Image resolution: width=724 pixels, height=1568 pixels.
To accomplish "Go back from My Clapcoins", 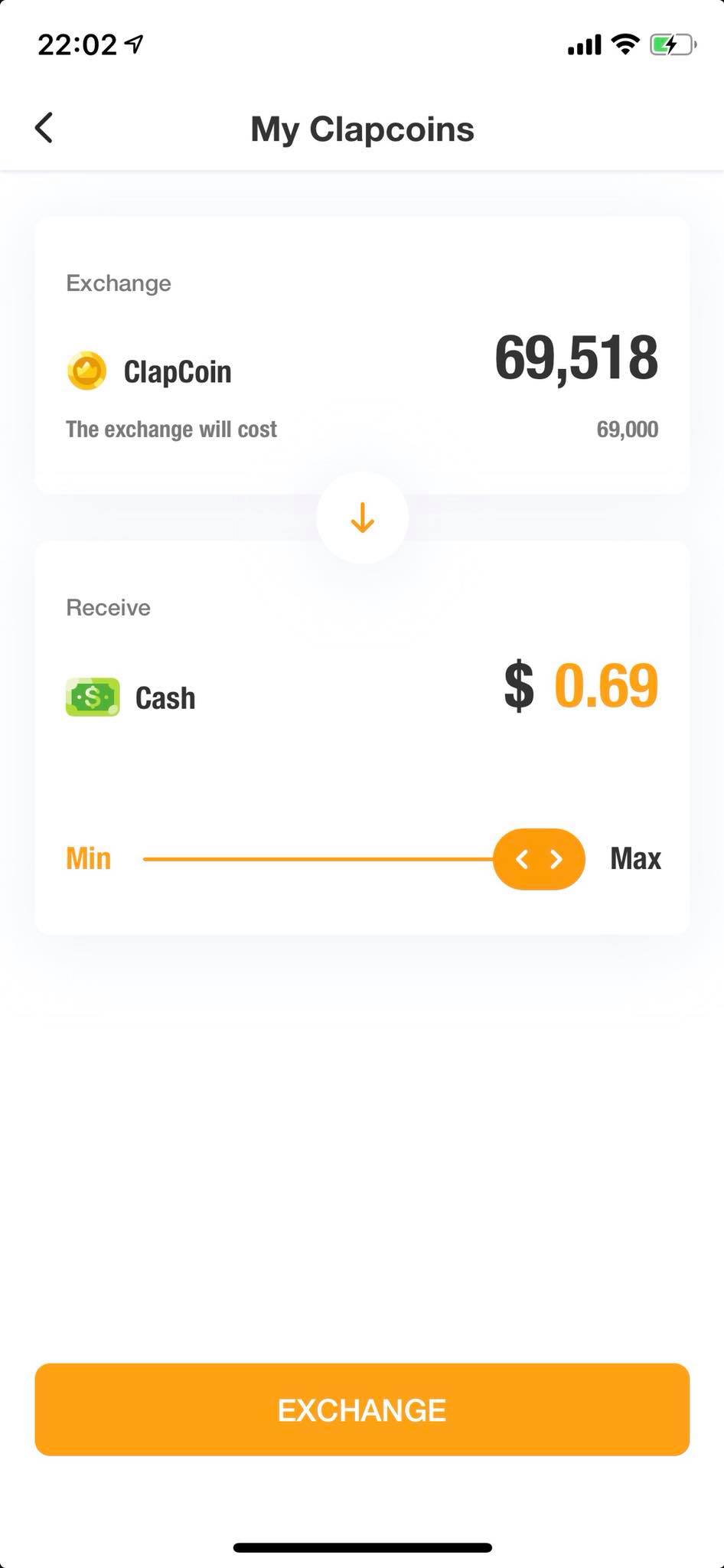I will click(x=44, y=128).
